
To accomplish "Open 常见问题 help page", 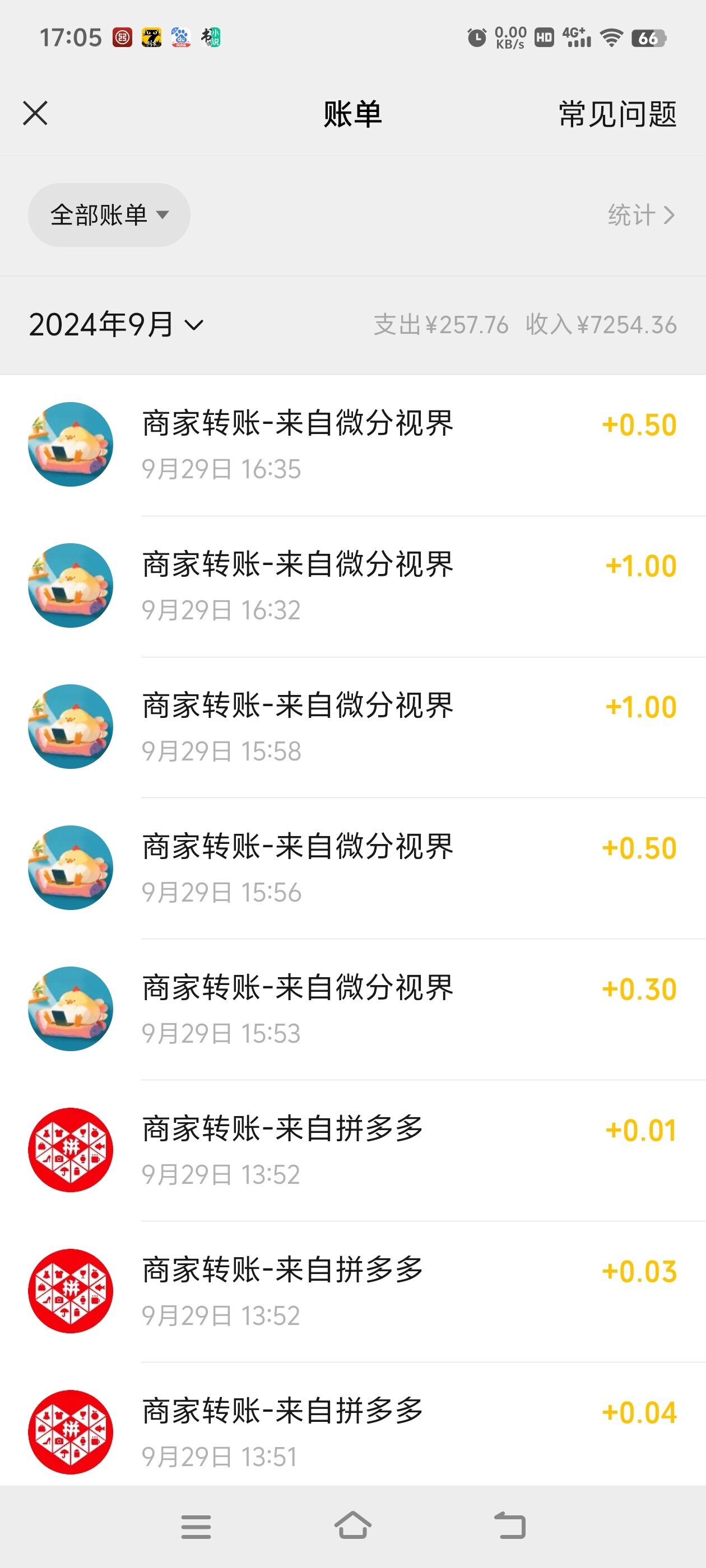I will click(x=617, y=114).
